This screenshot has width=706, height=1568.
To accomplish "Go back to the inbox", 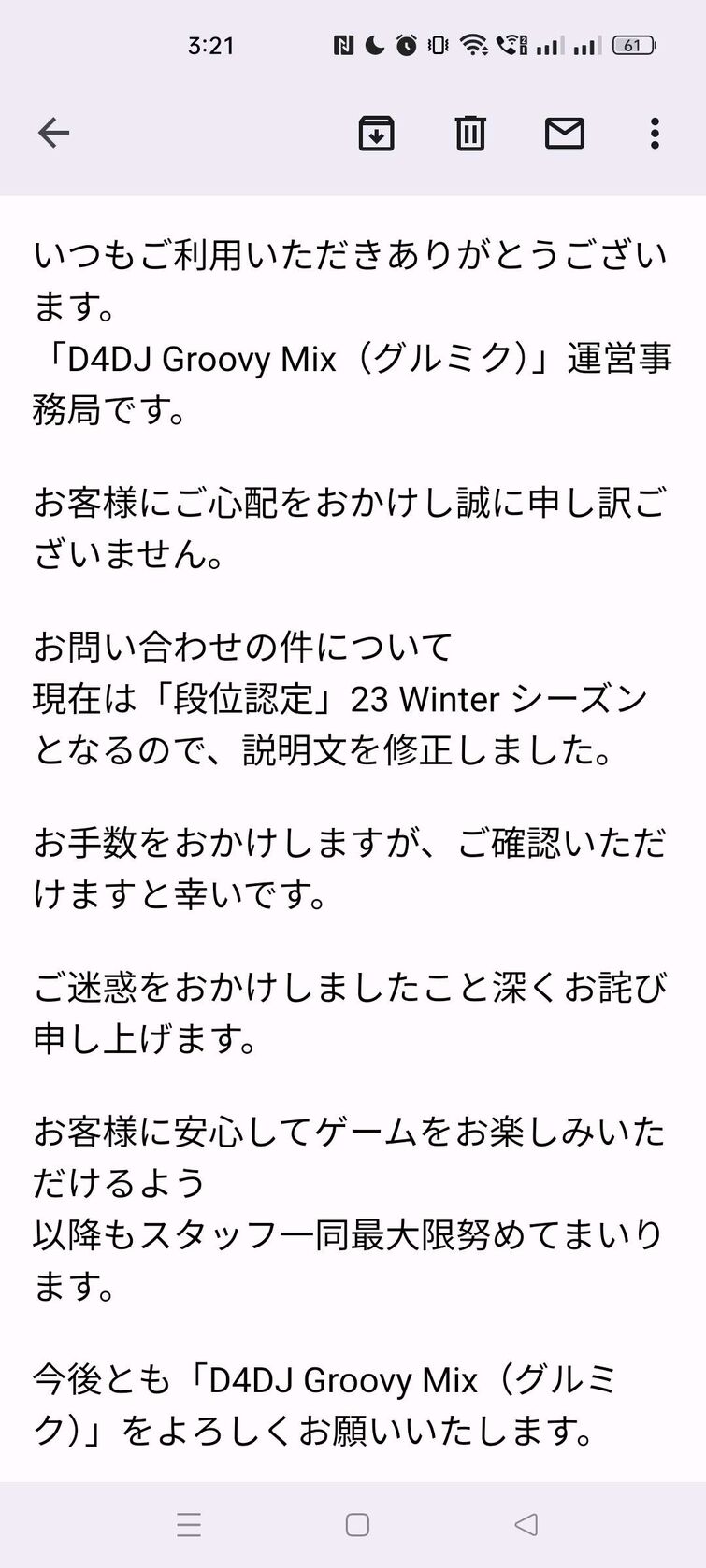I will tap(54, 134).
